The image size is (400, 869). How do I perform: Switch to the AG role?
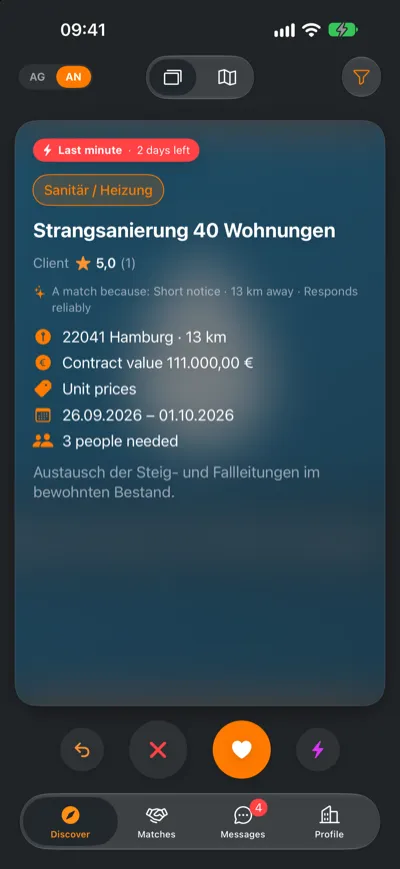[x=37, y=77]
